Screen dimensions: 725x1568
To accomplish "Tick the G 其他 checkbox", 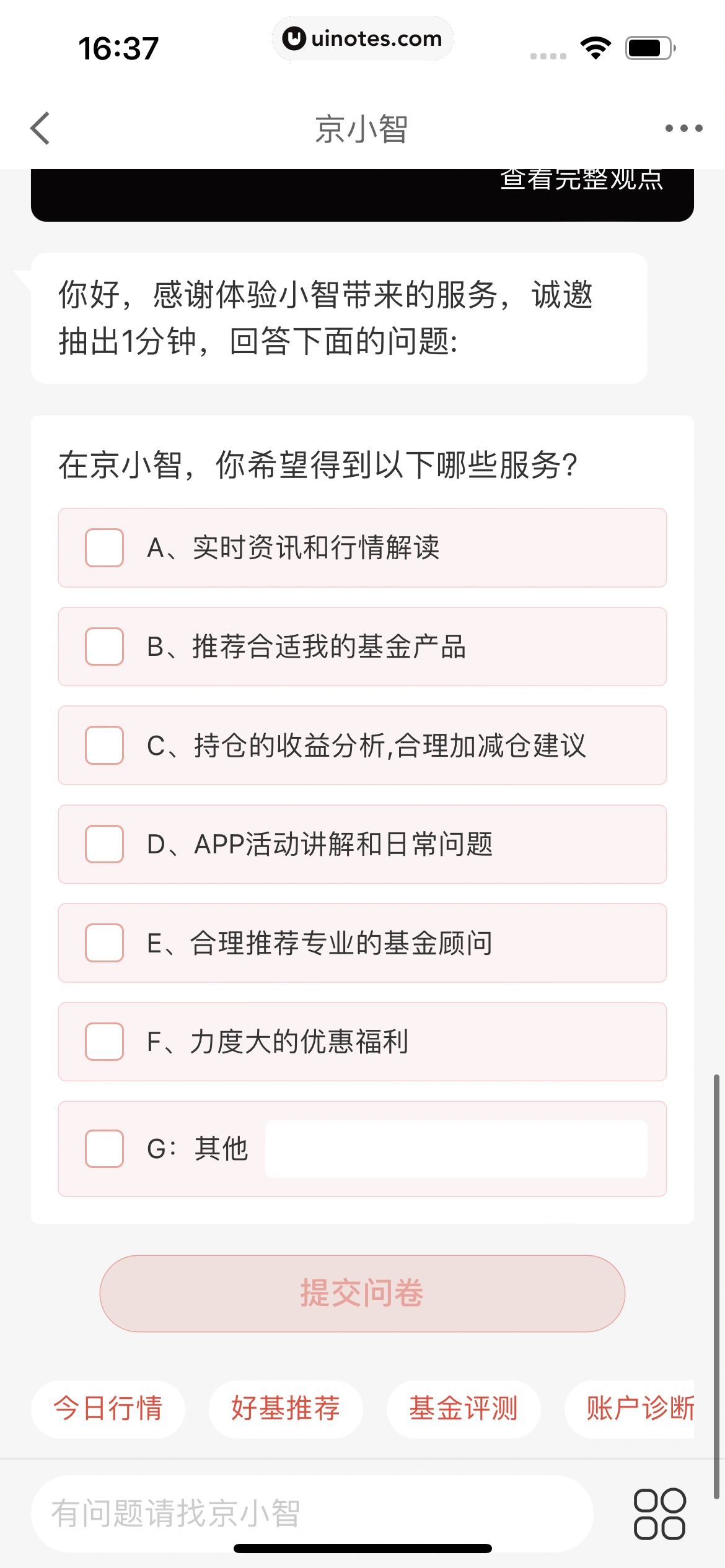I will [x=104, y=1149].
